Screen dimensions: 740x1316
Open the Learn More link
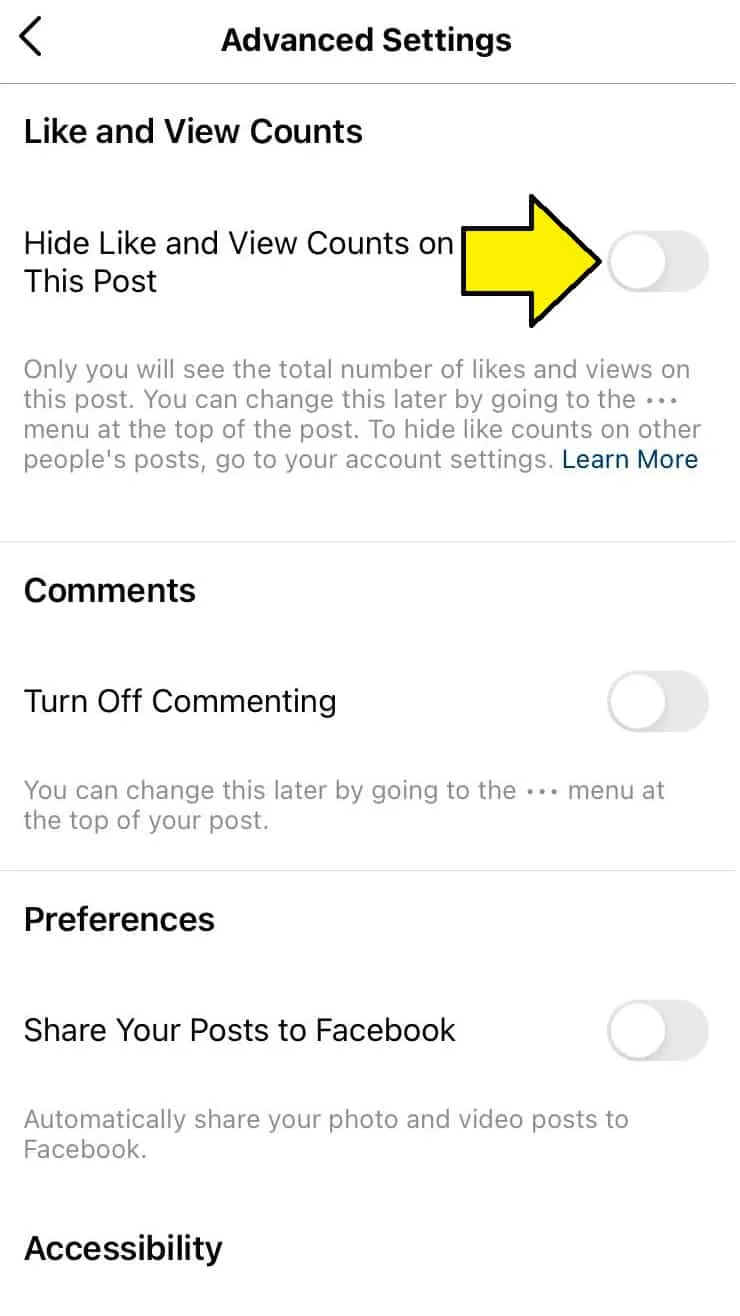(629, 459)
